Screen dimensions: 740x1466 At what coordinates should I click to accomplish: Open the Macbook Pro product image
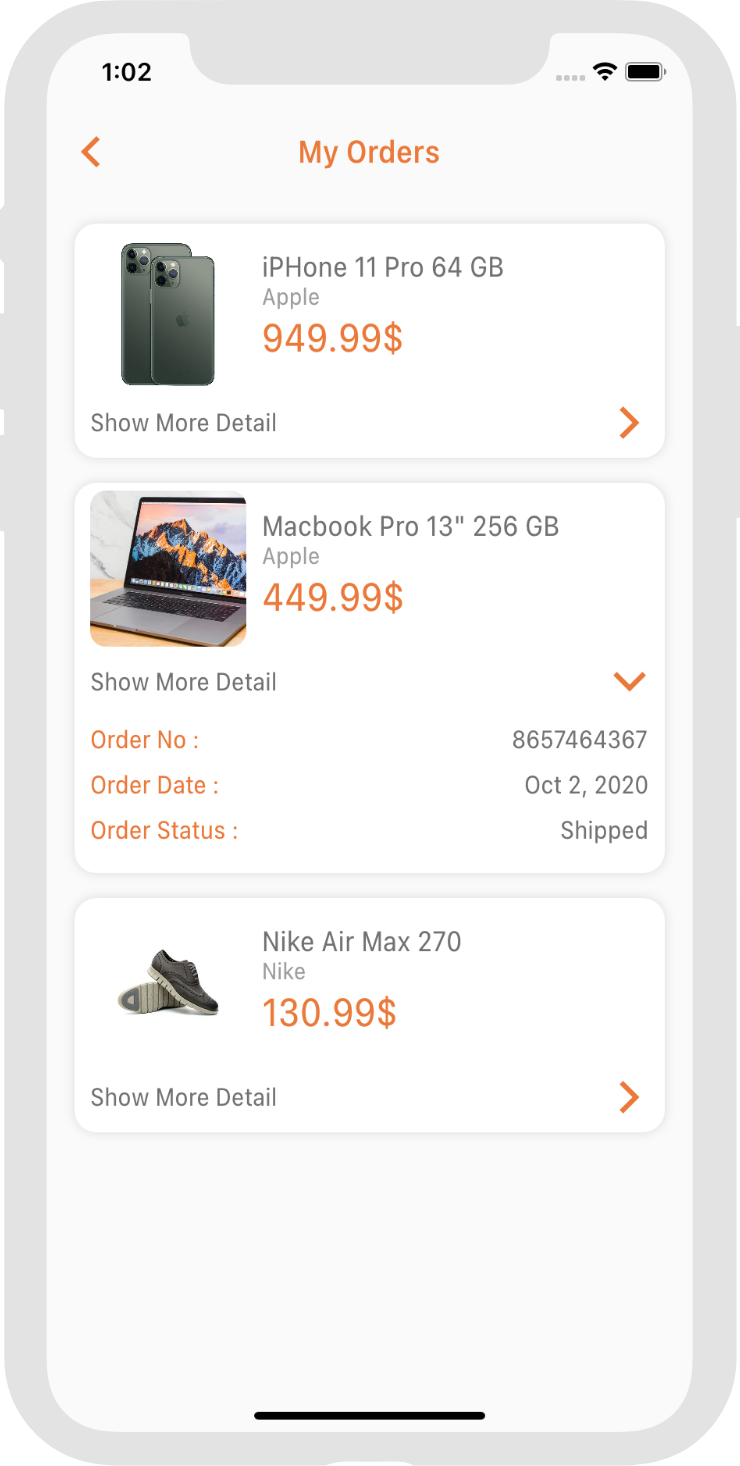pyautogui.click(x=167, y=568)
